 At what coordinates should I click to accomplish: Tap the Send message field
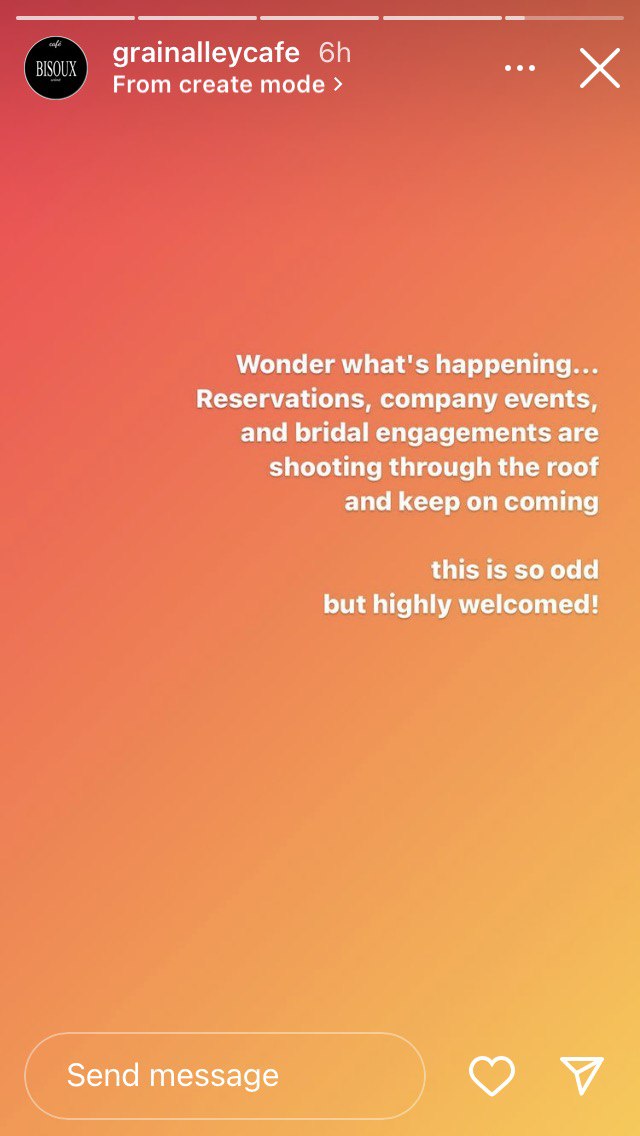point(225,1075)
